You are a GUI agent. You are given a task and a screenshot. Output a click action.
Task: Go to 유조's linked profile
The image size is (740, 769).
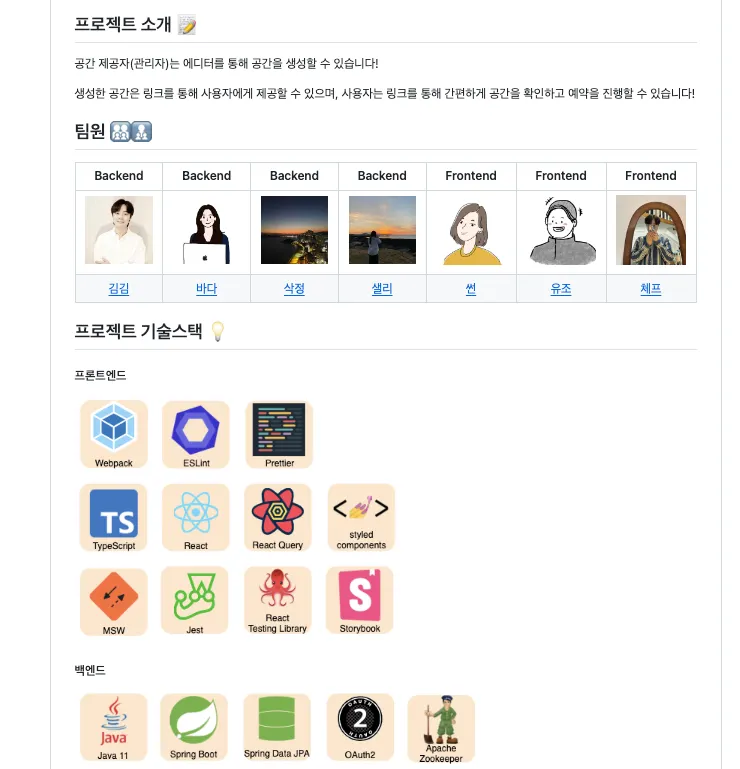(x=561, y=289)
